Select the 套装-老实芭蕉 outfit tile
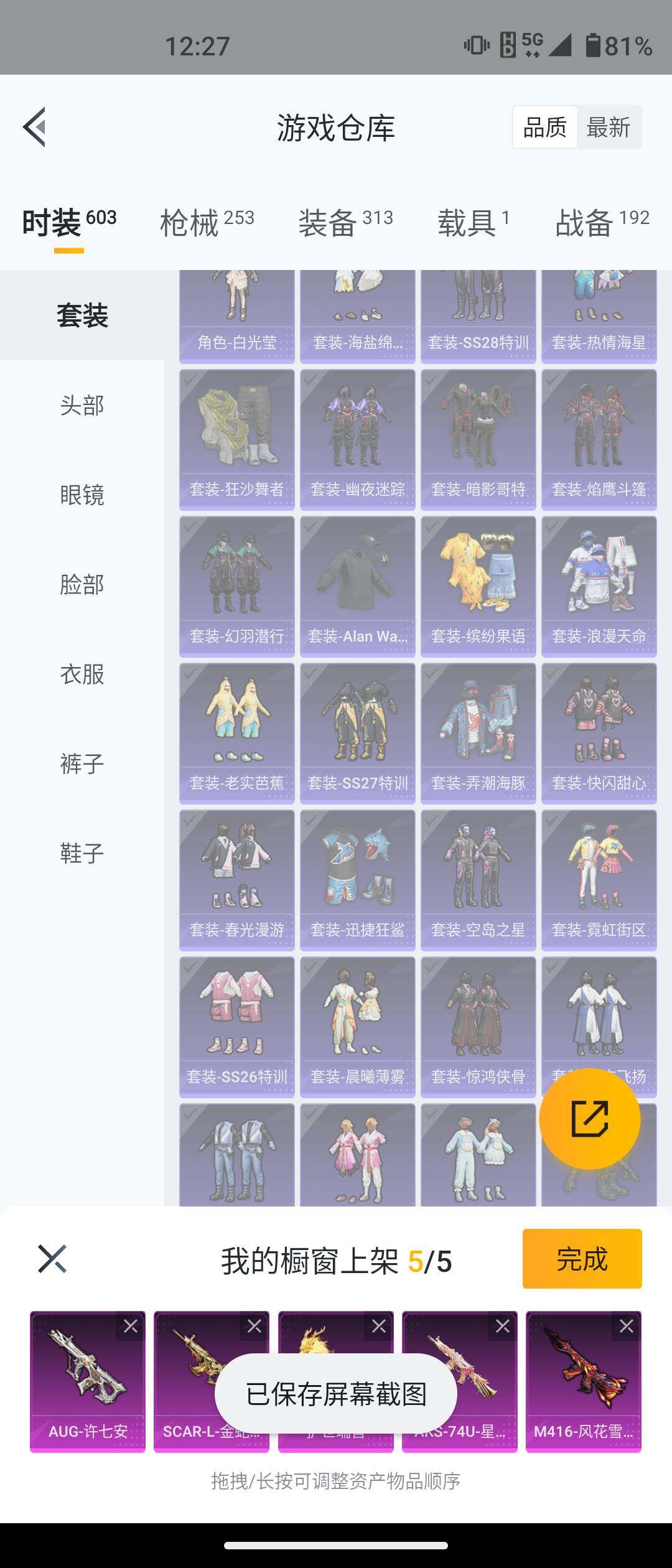 pos(236,733)
